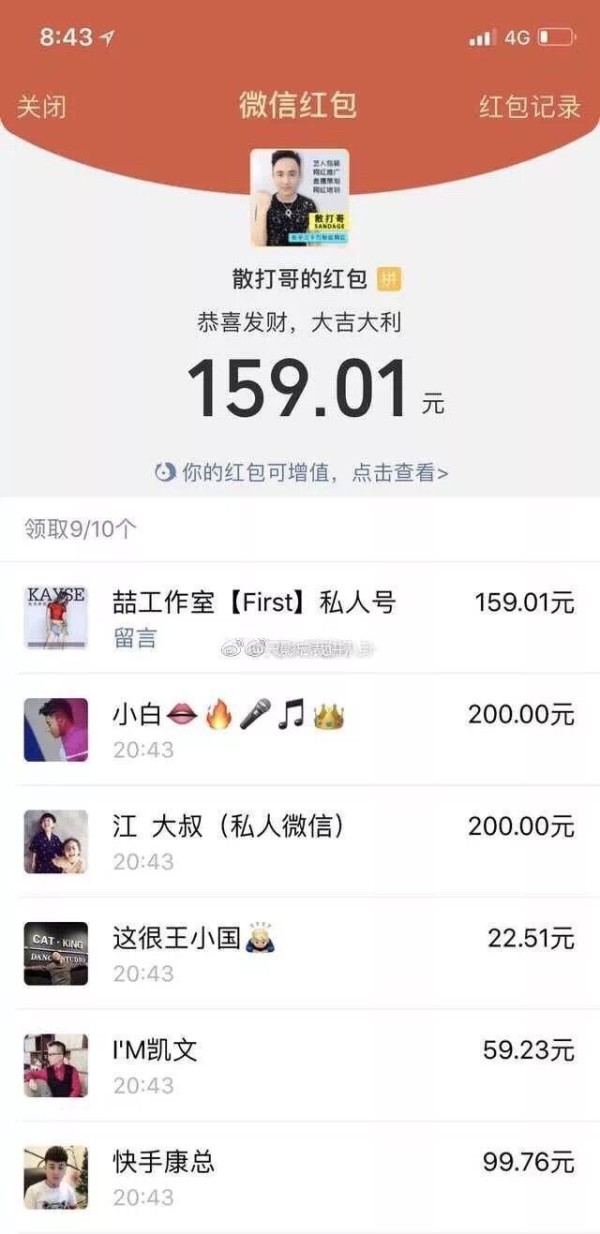Open the 你的红包可增值 点击查看 link

point(302,473)
